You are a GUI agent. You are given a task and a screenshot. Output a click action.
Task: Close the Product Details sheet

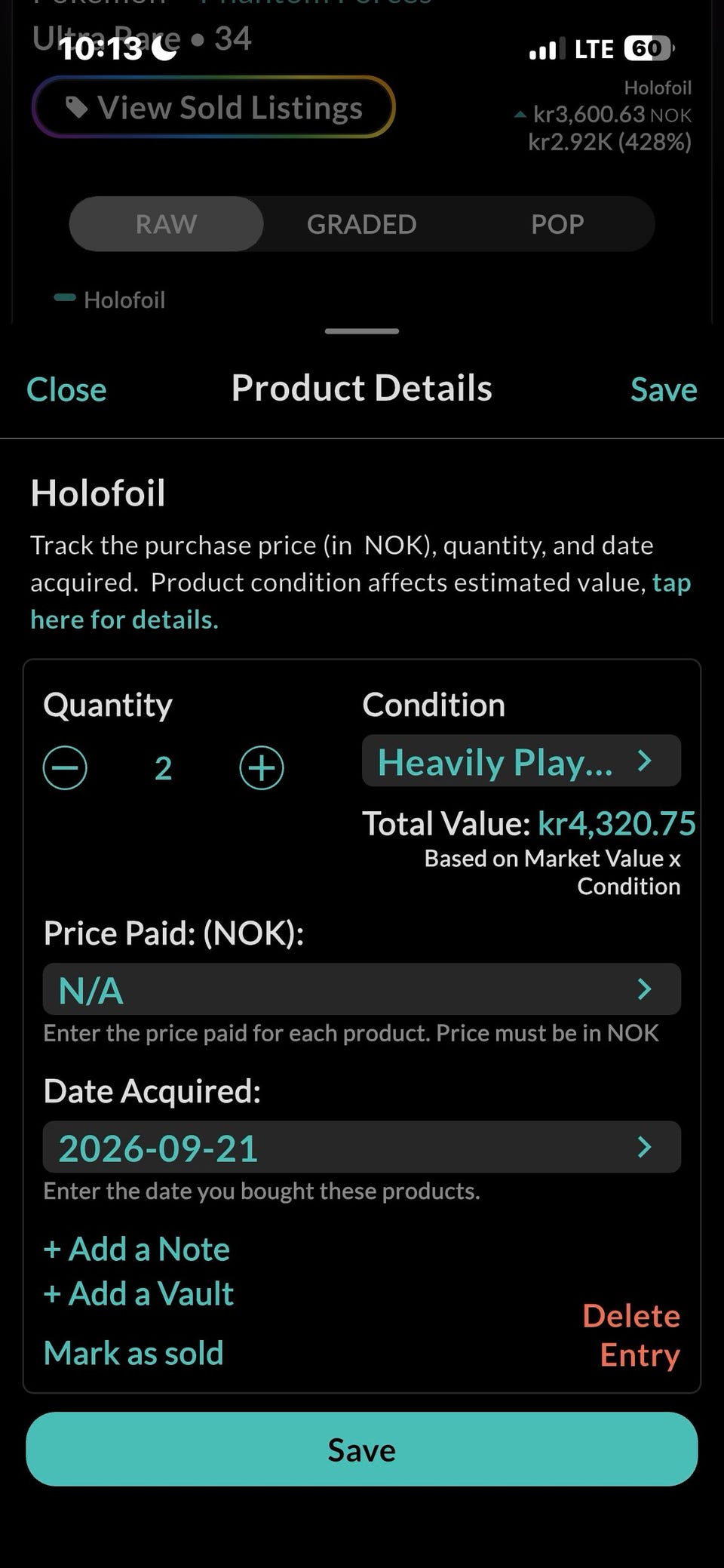[x=66, y=389]
